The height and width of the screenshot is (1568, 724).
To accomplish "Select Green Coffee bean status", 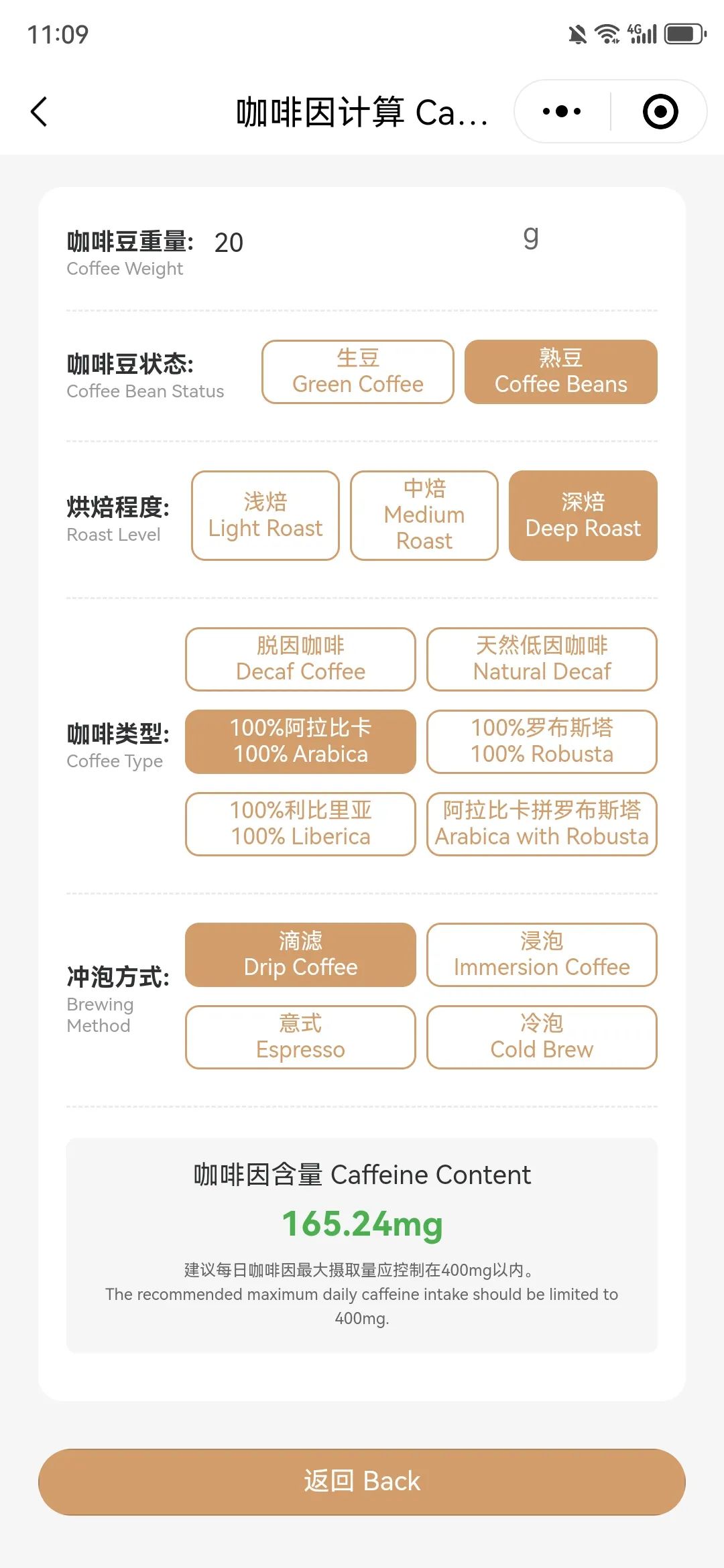I will (358, 372).
